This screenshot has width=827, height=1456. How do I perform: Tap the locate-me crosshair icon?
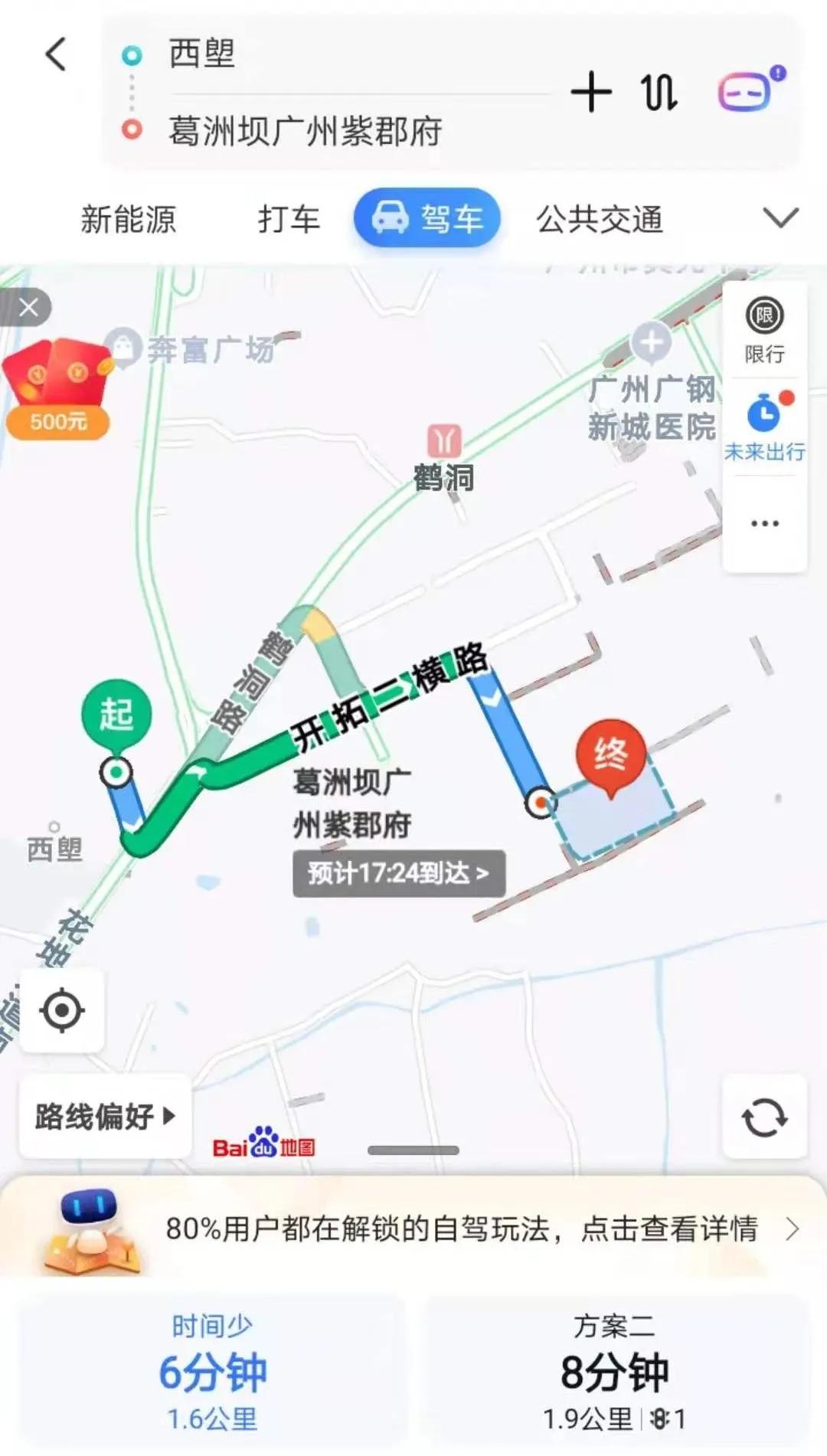coord(63,1010)
